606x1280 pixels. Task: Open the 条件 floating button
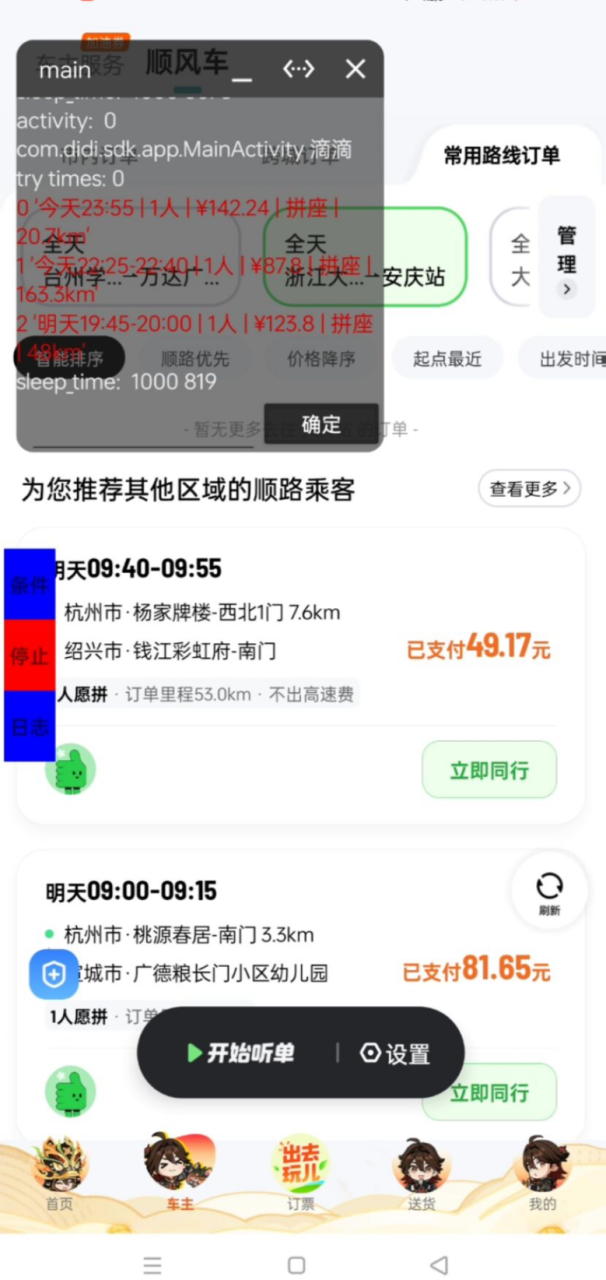[29, 585]
